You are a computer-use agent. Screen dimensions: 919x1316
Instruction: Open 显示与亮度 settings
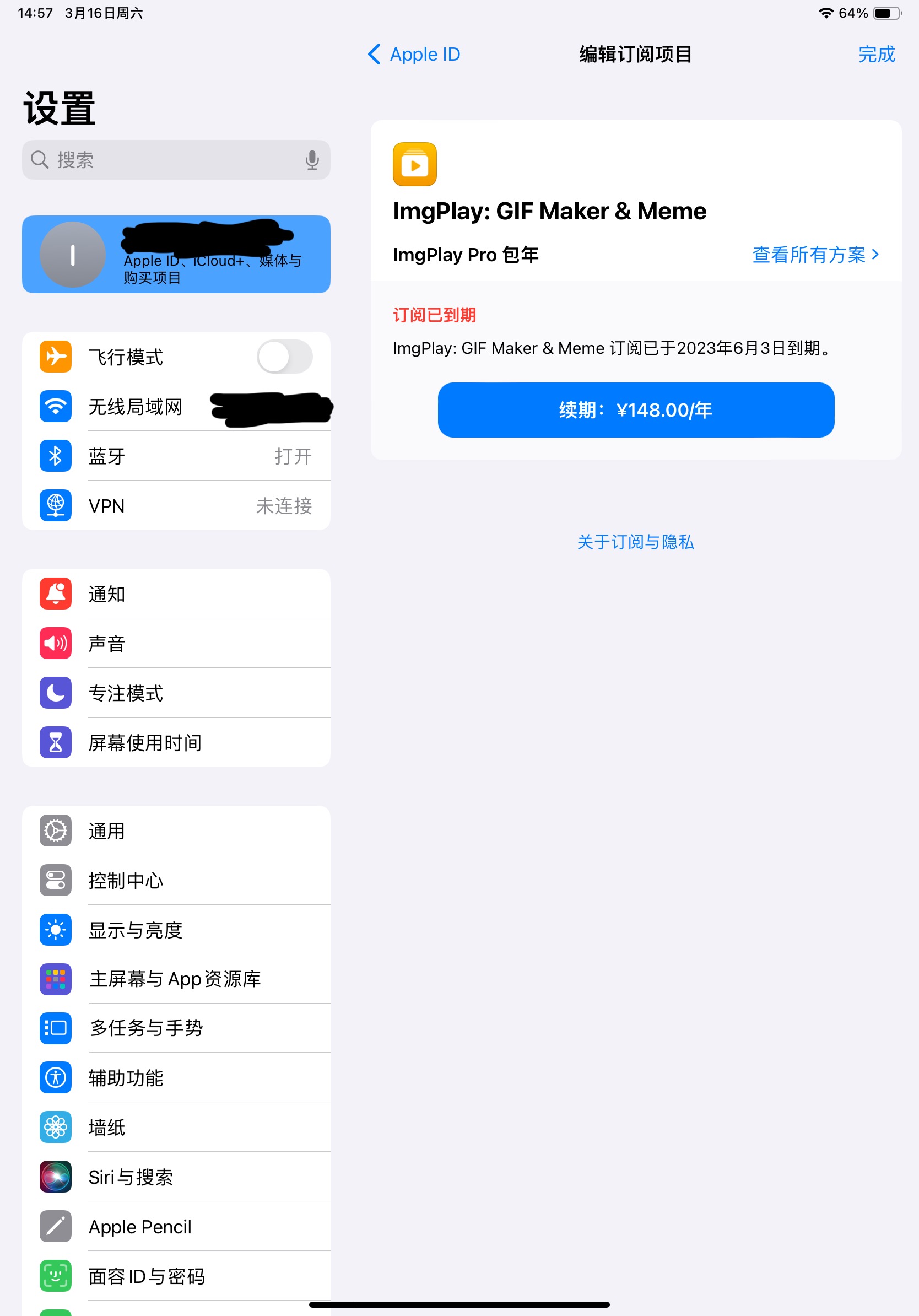[x=176, y=930]
